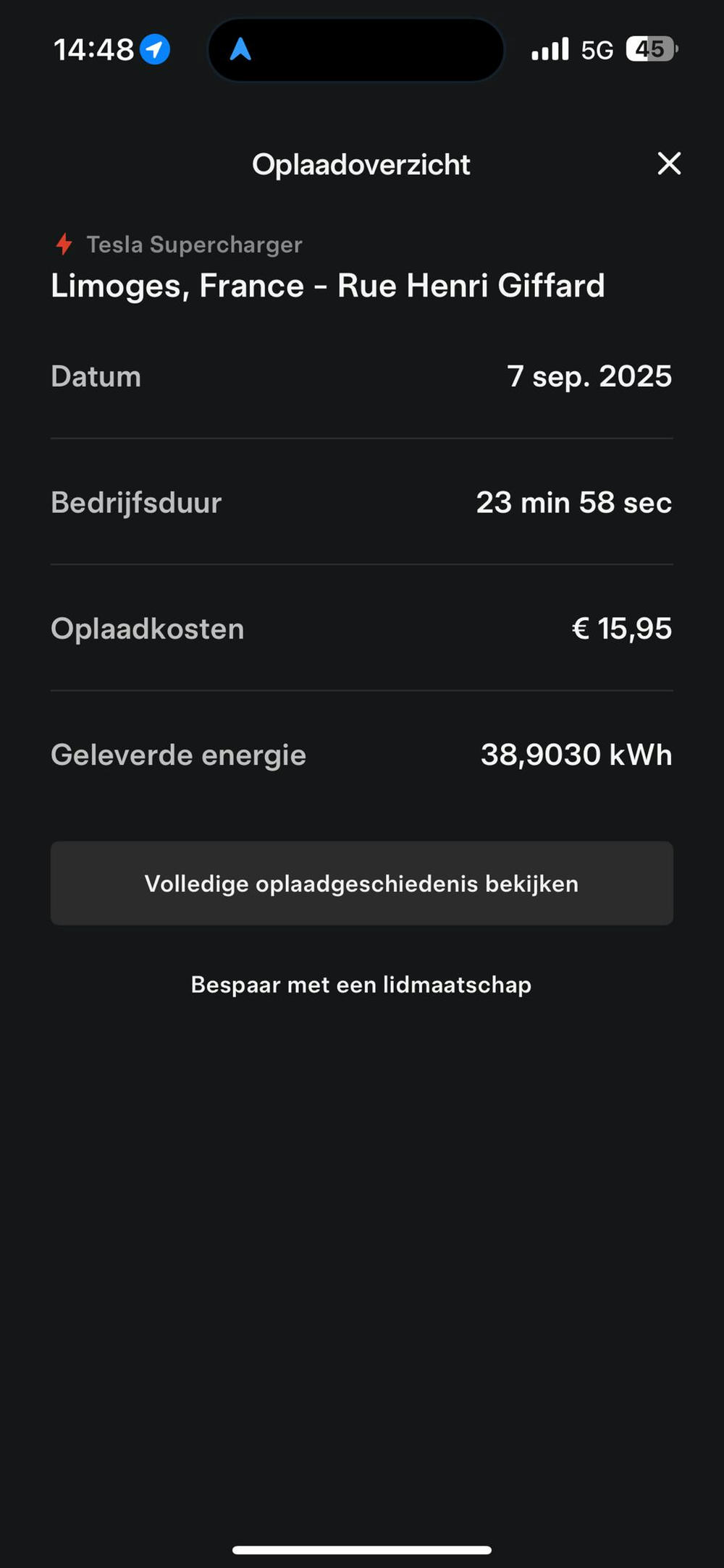Open Volledige oplaadgeschiedenis bekijken
Image resolution: width=724 pixels, height=1568 pixels.
click(361, 883)
